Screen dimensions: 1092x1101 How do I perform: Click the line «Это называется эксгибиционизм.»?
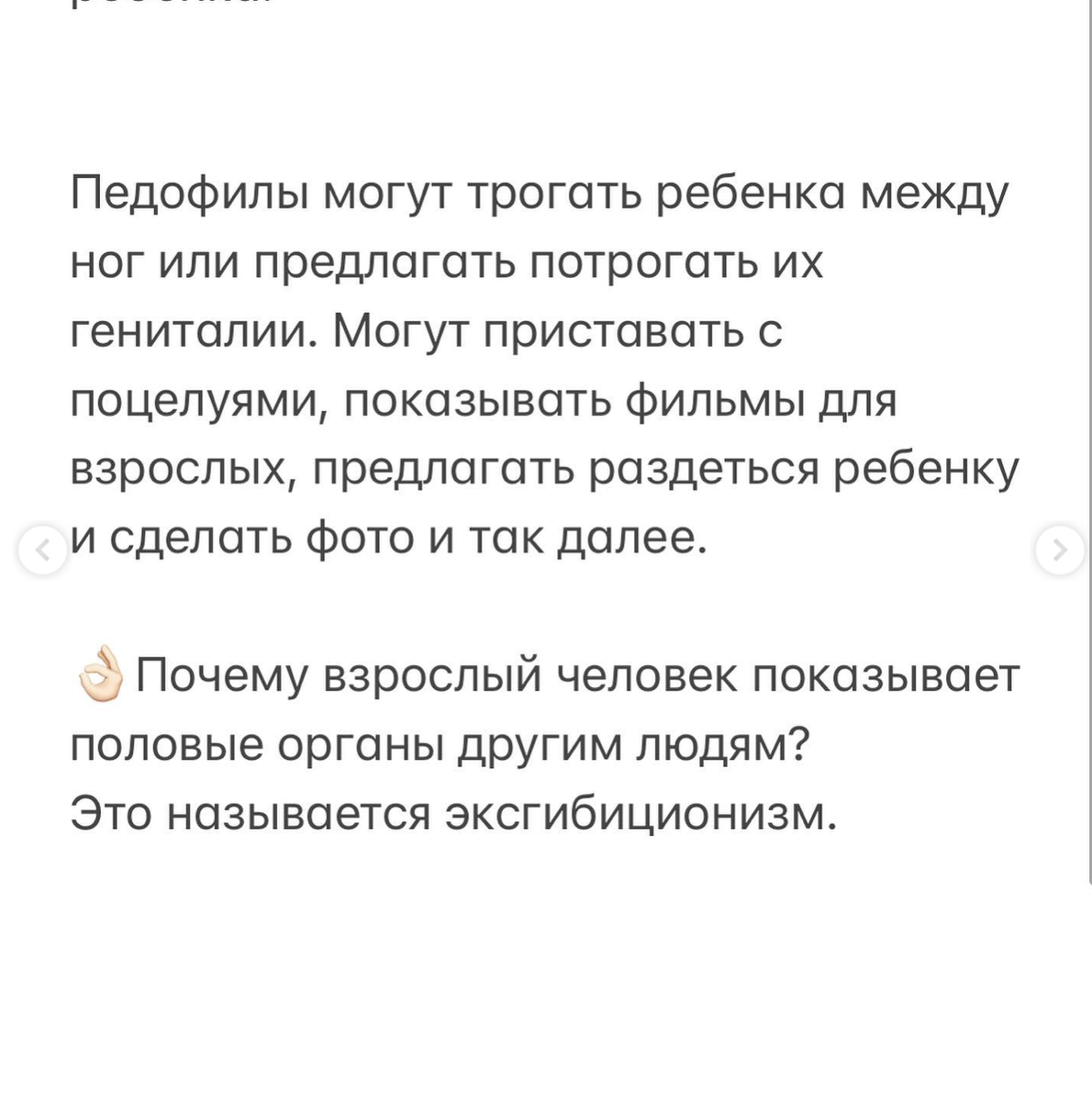(454, 813)
